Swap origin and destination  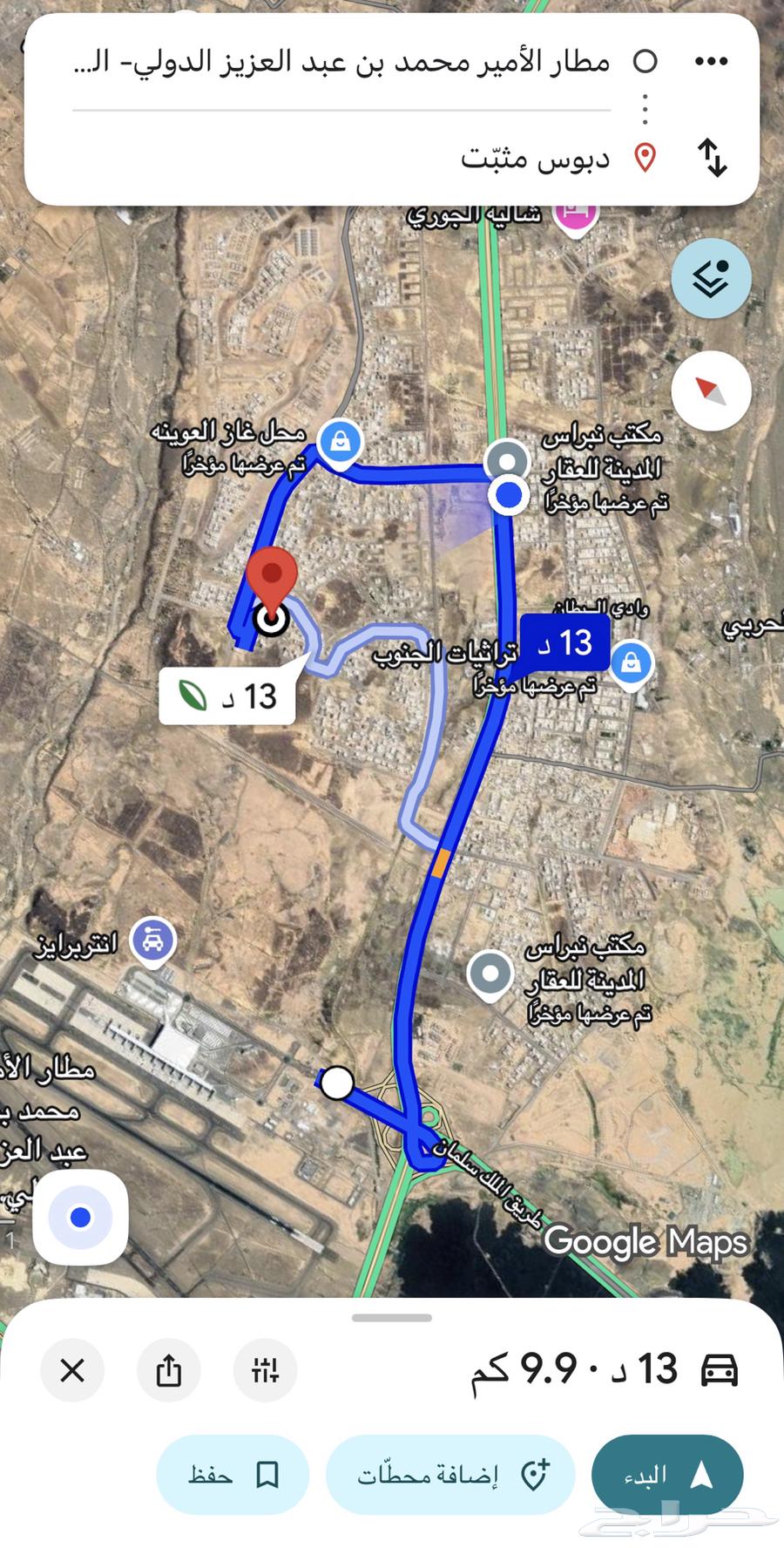[x=712, y=159]
